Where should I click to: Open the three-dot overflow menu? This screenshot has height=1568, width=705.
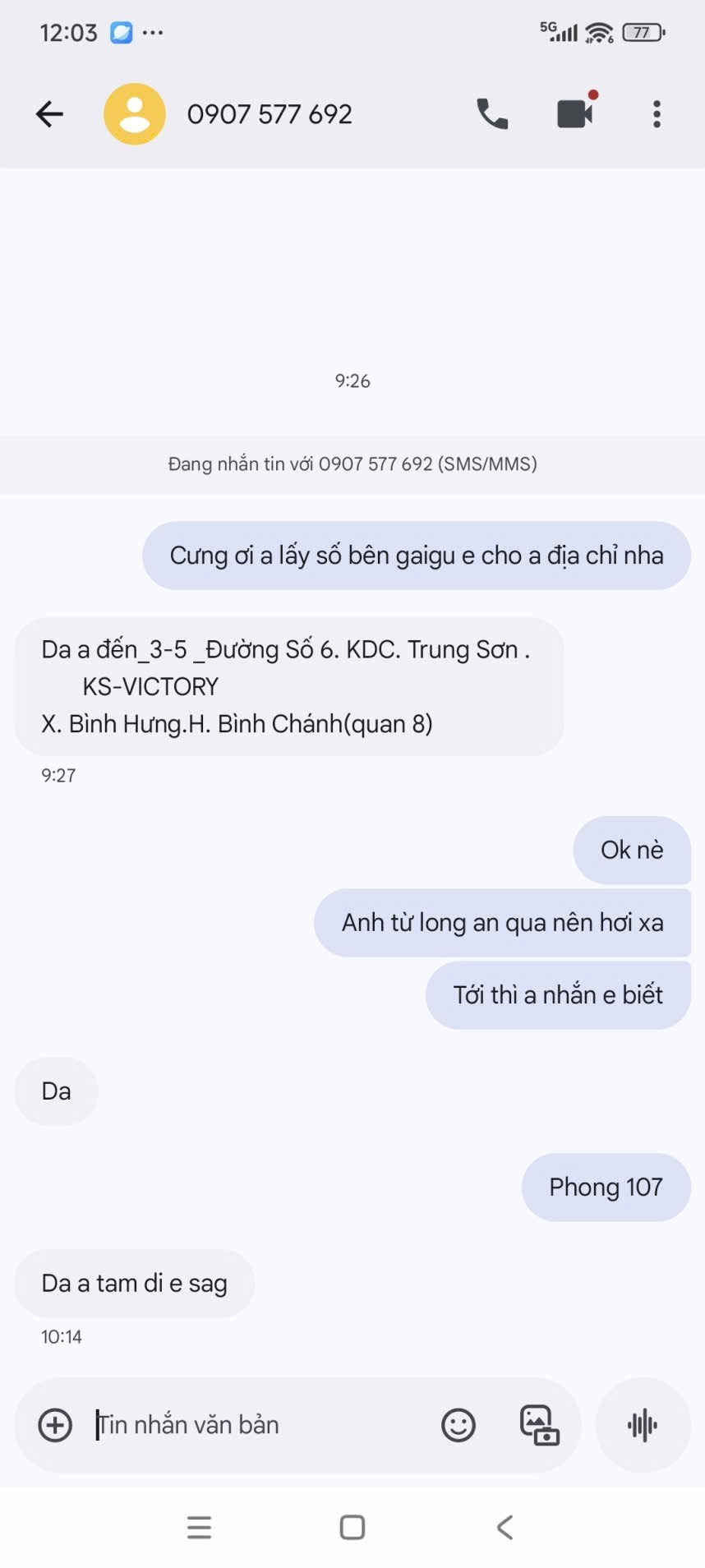657,114
